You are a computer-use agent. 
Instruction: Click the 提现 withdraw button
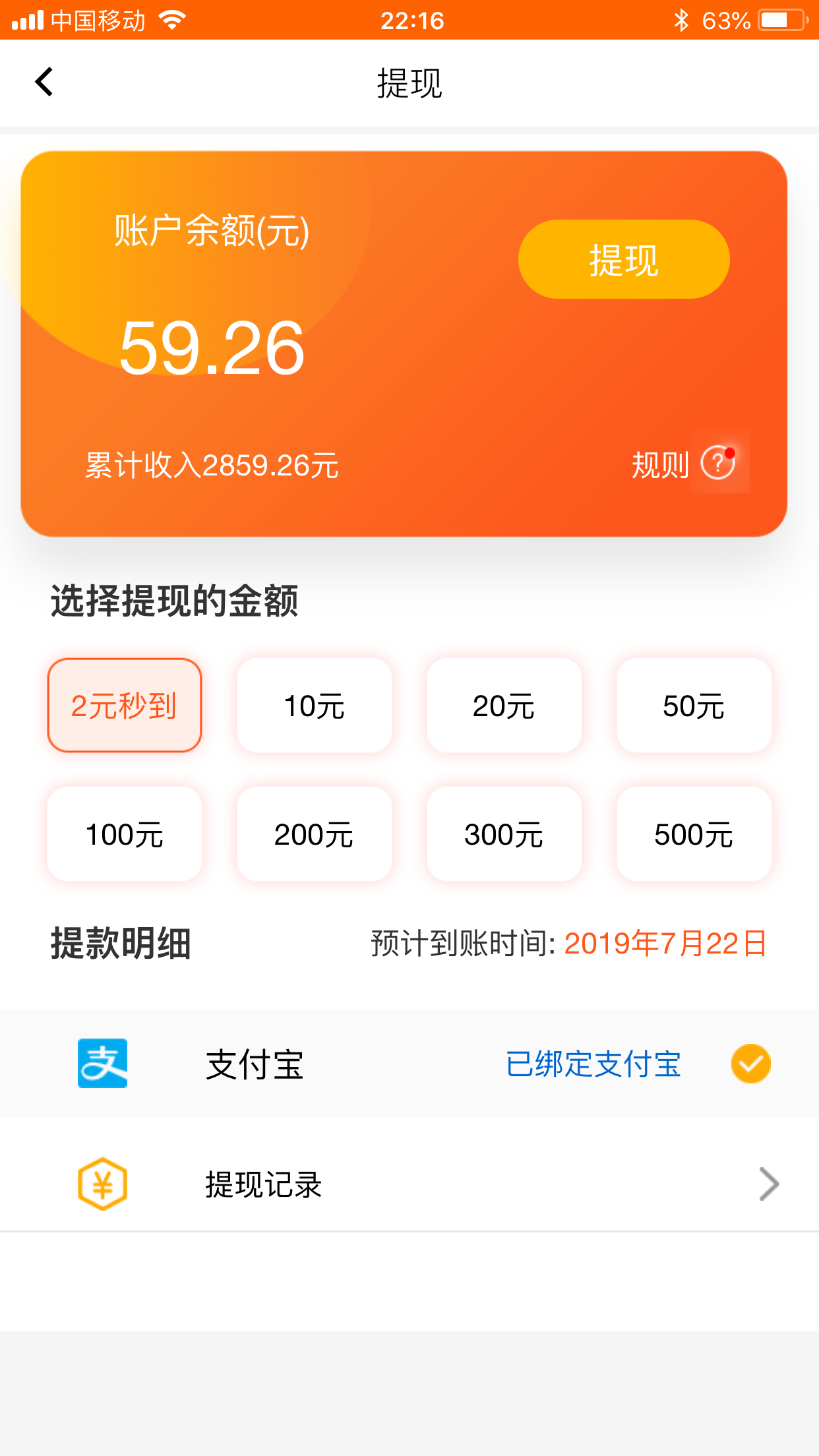pos(624,259)
